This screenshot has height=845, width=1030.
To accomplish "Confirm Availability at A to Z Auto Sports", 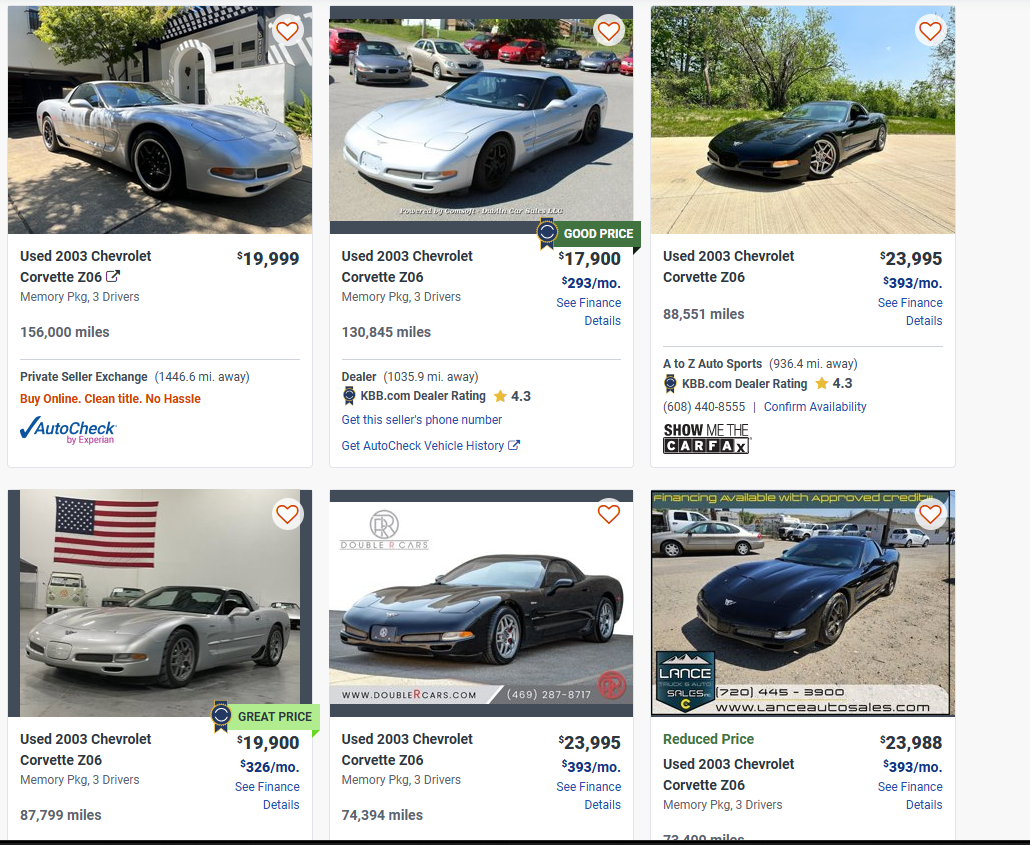I will click(815, 407).
